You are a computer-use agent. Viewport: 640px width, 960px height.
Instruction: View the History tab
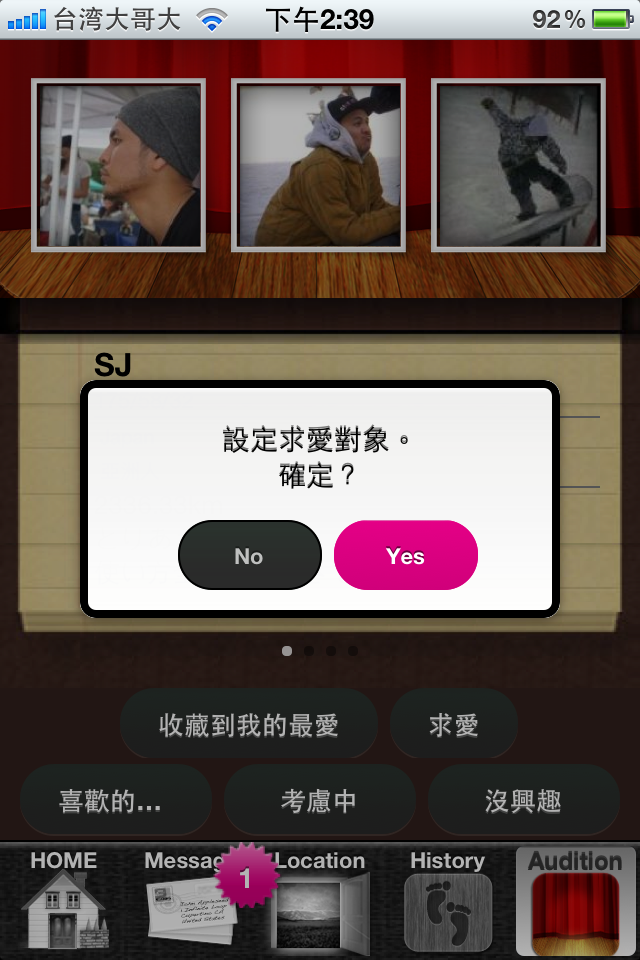coord(447,900)
